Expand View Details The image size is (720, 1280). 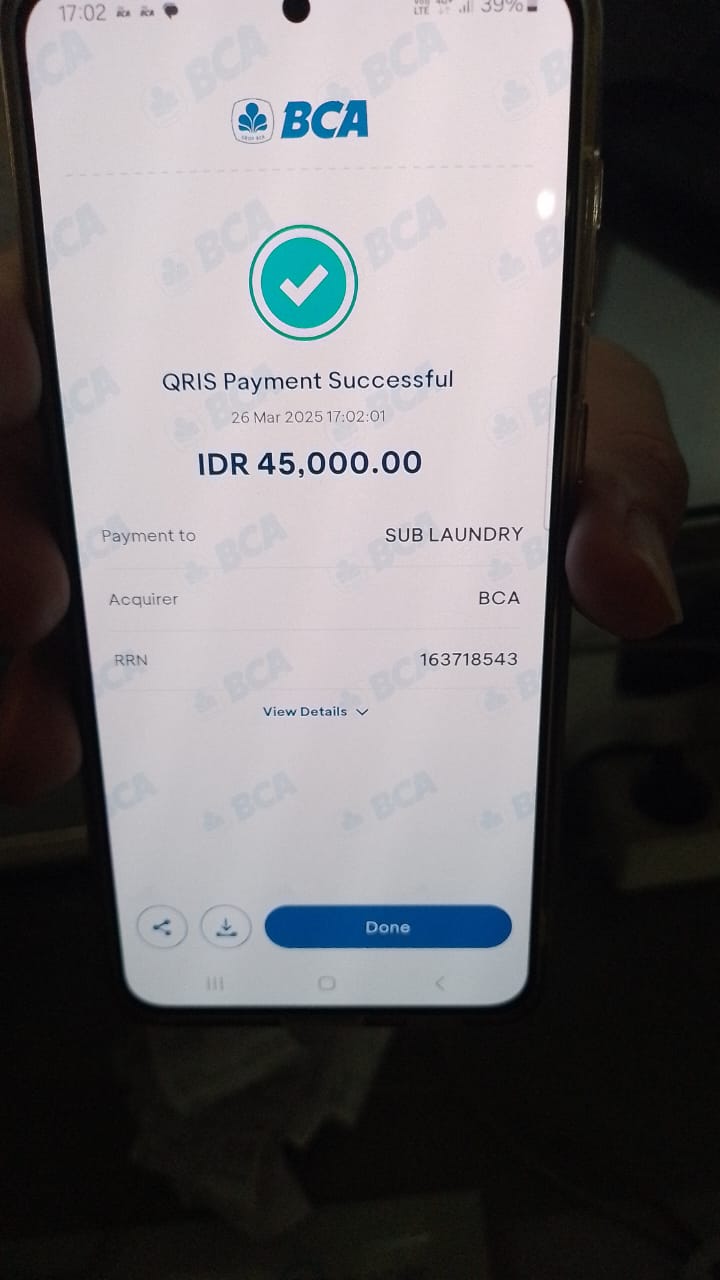(x=315, y=712)
